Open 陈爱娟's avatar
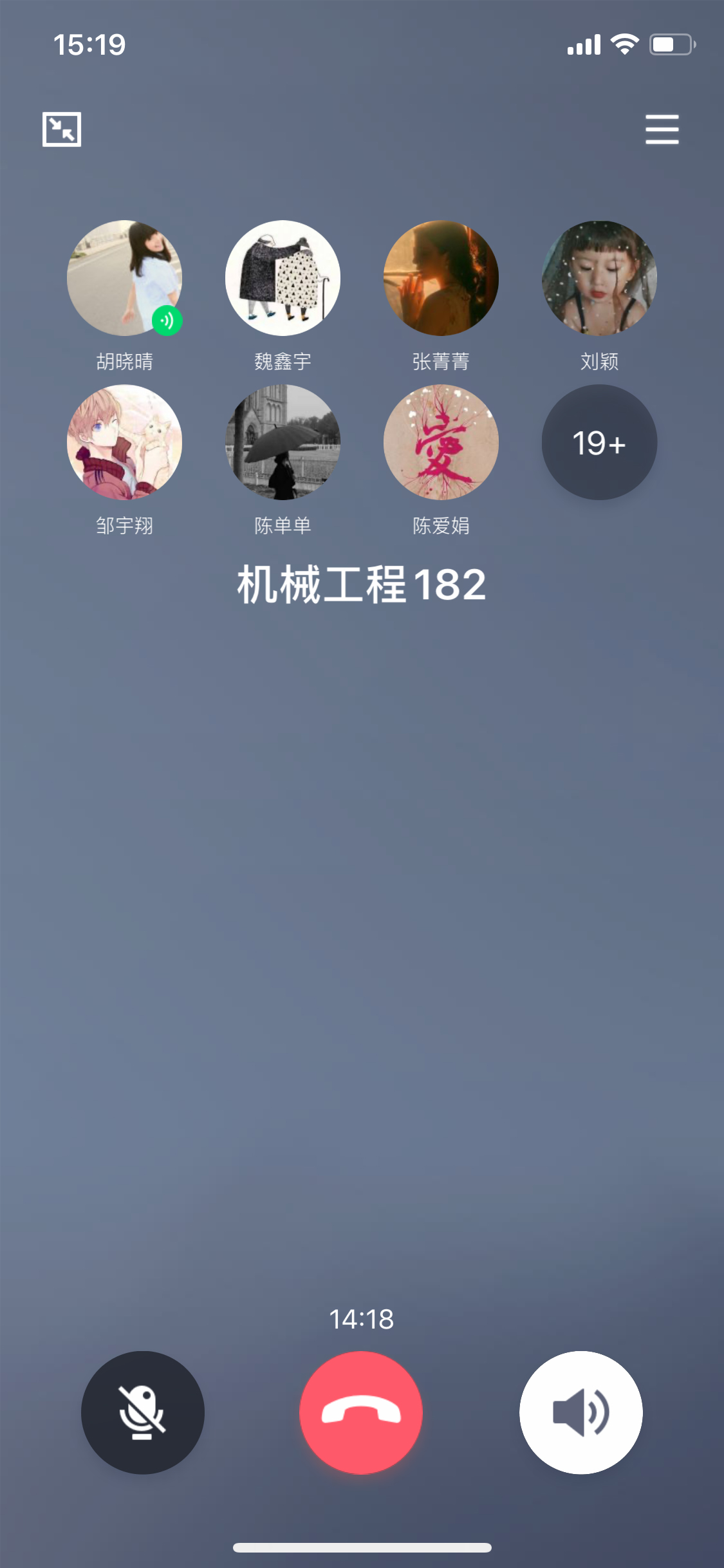 pos(441,442)
